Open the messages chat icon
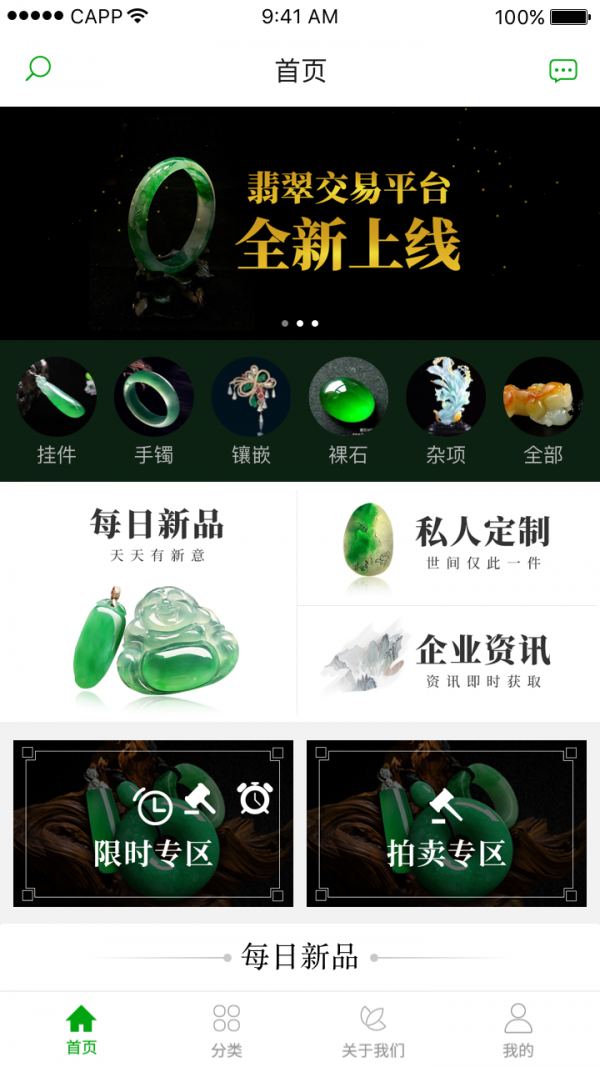 click(x=563, y=71)
